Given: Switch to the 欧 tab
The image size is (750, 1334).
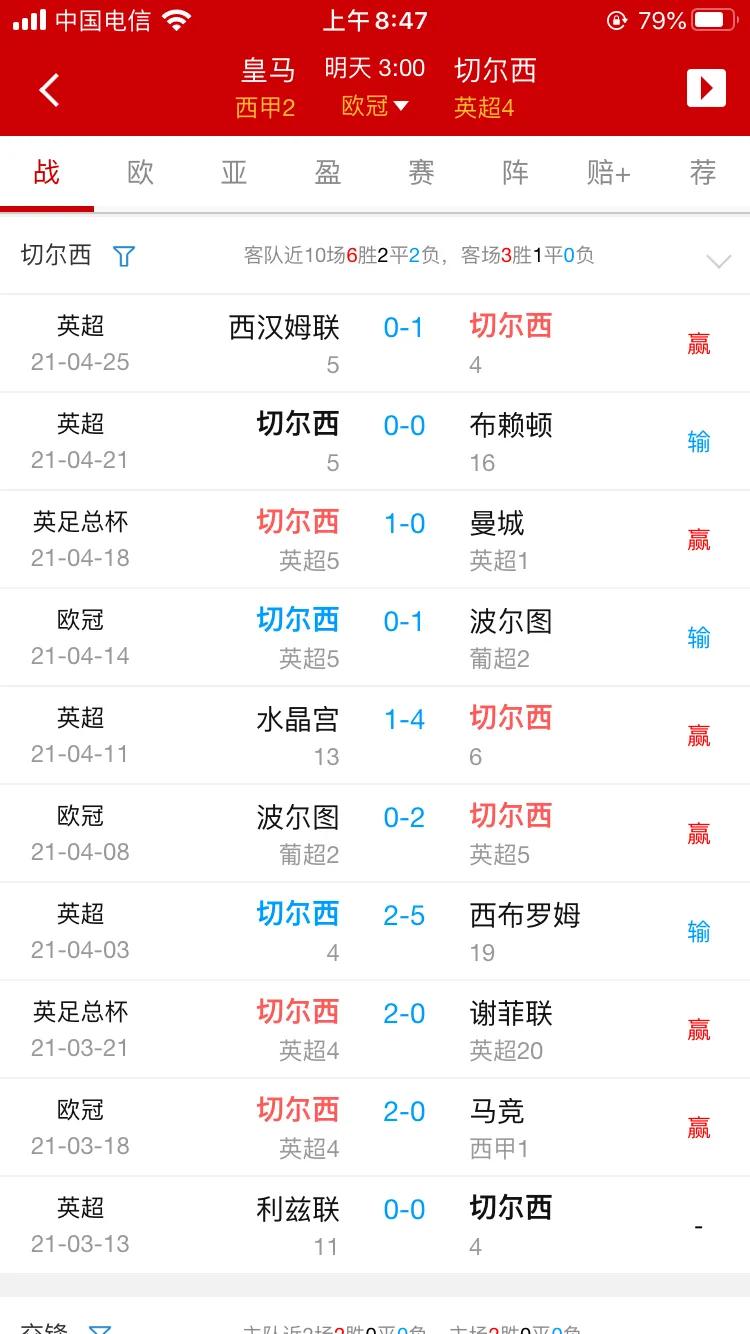Looking at the screenshot, I should point(140,172).
